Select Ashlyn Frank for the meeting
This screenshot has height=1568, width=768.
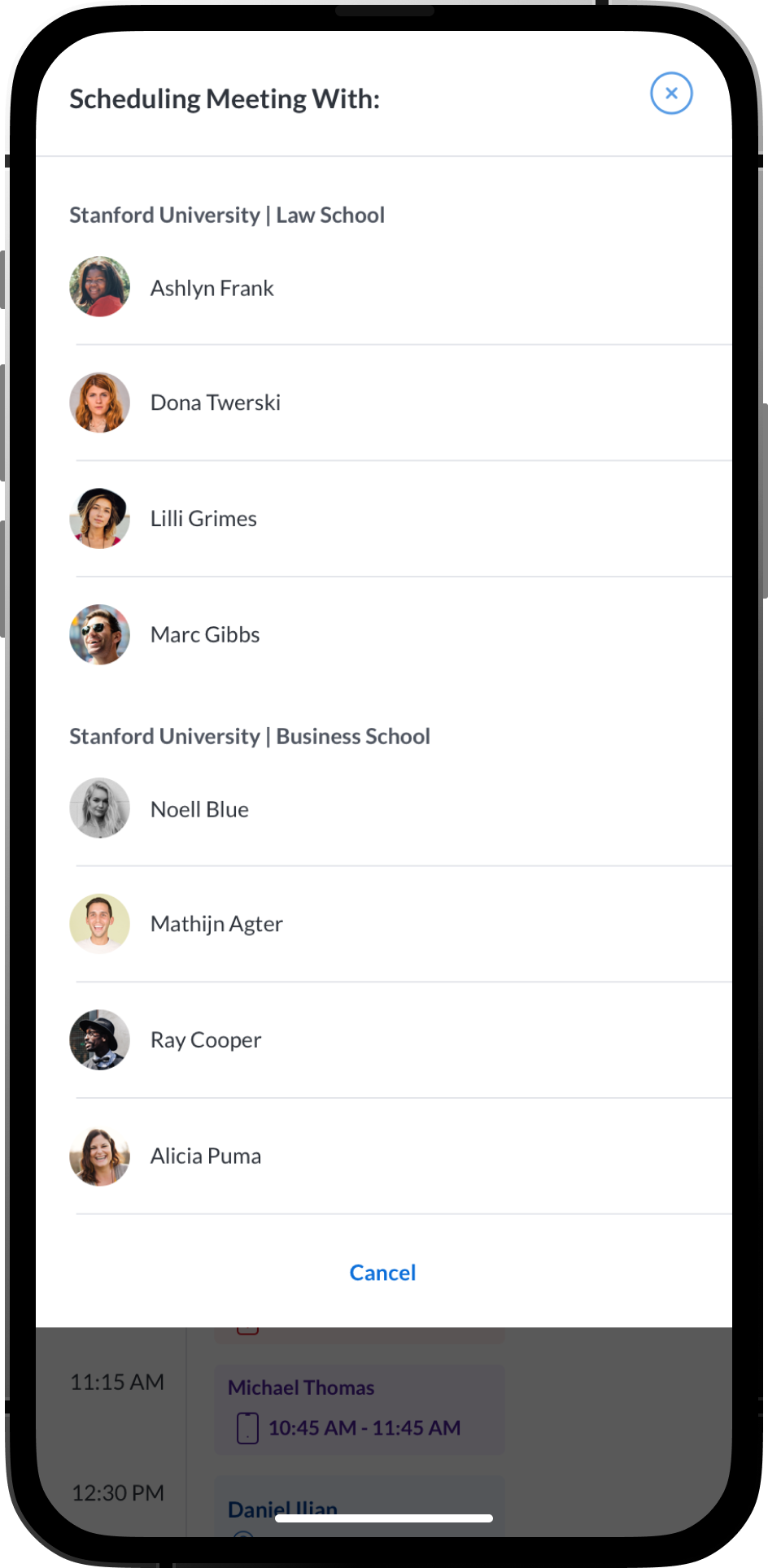click(x=212, y=288)
